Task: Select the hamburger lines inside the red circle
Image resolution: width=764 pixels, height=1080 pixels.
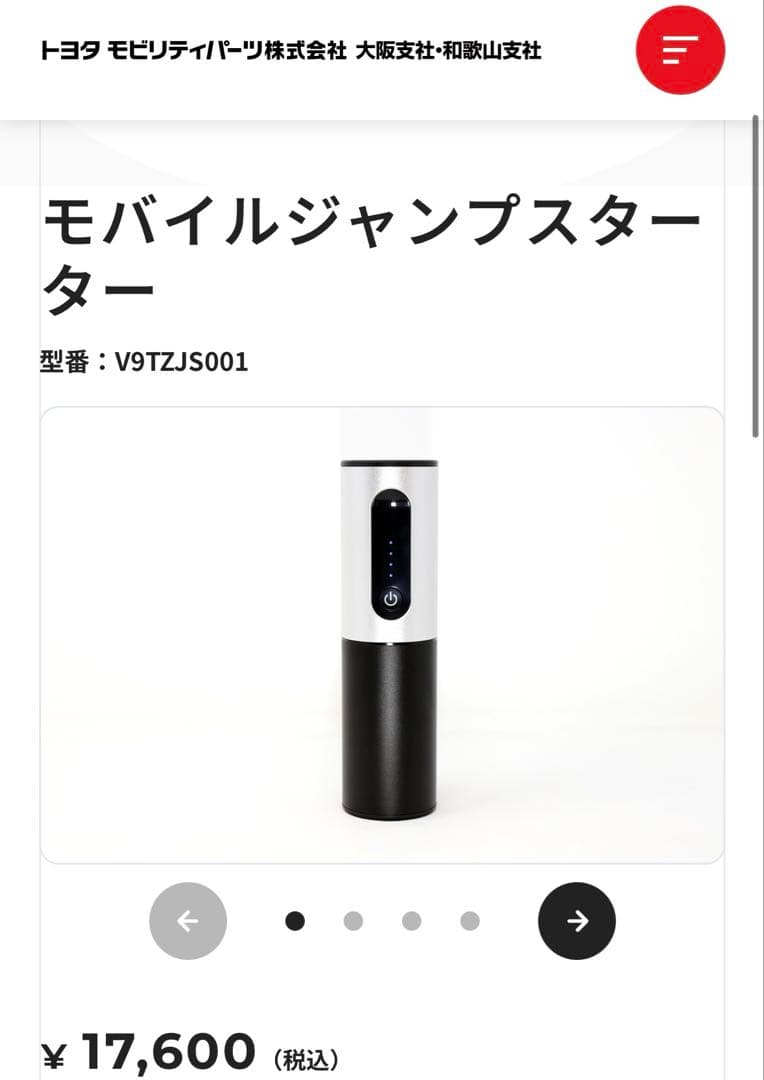Action: [678, 51]
